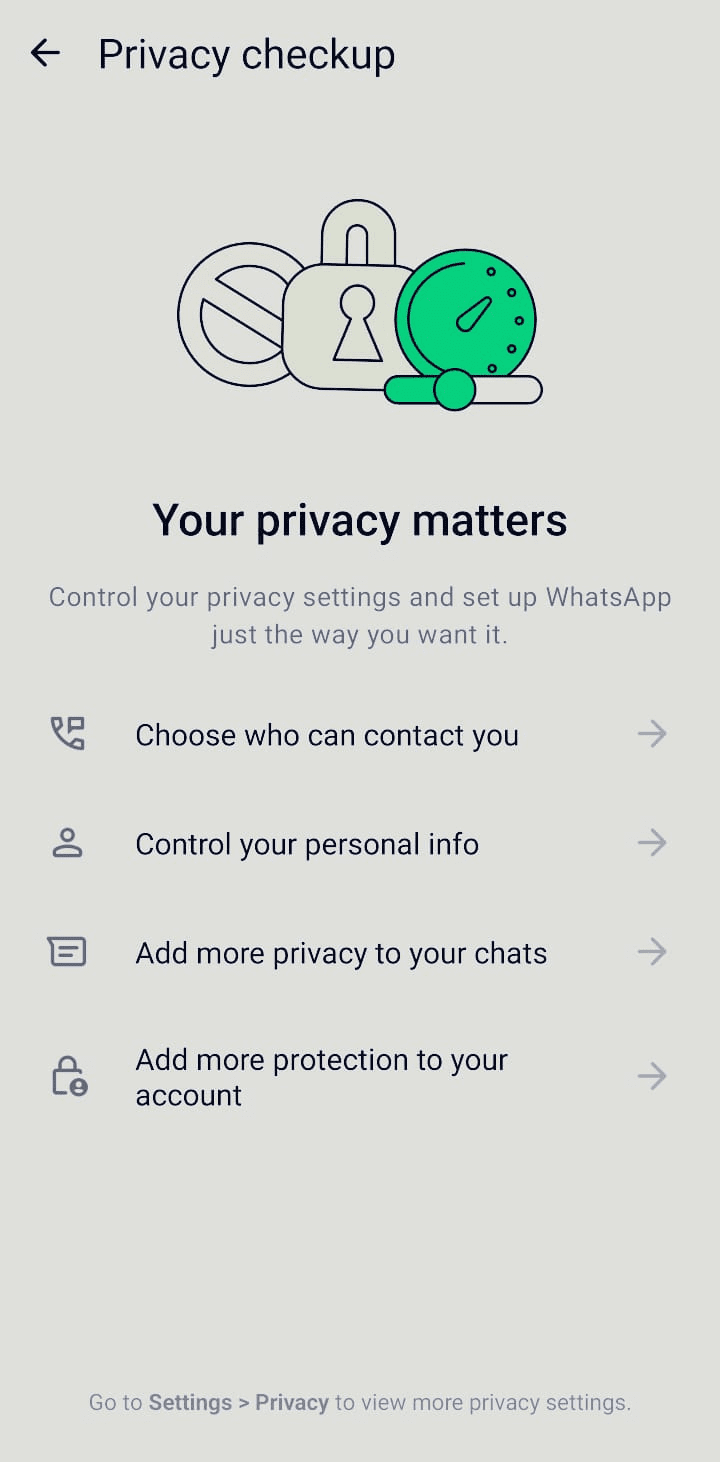The image size is (720, 1462).
Task: Tap the bold 'Settings > Privacy' footer text
Action: (240, 1402)
